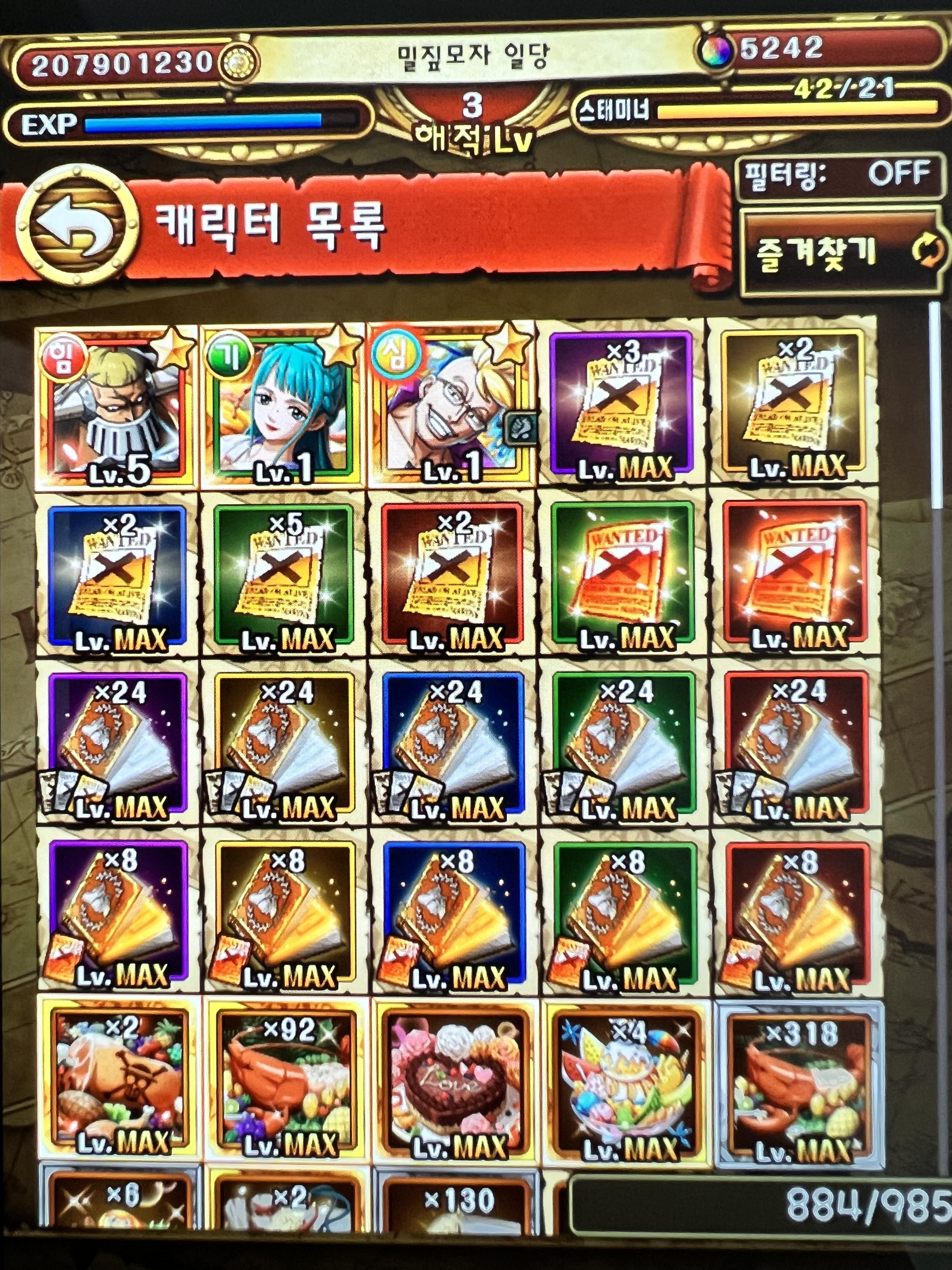The image size is (952, 1270).
Task: Select the green wanted poster ×5
Action: click(283, 576)
